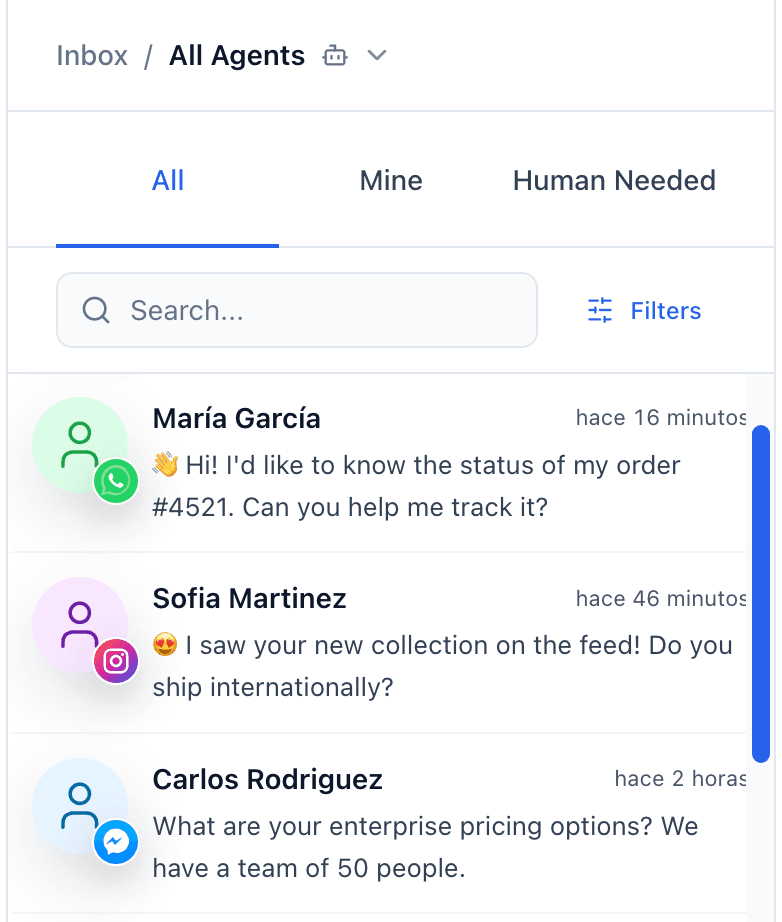Image resolution: width=782 pixels, height=922 pixels.
Task: Click All Agents in the breadcrumb
Action: click(x=236, y=56)
